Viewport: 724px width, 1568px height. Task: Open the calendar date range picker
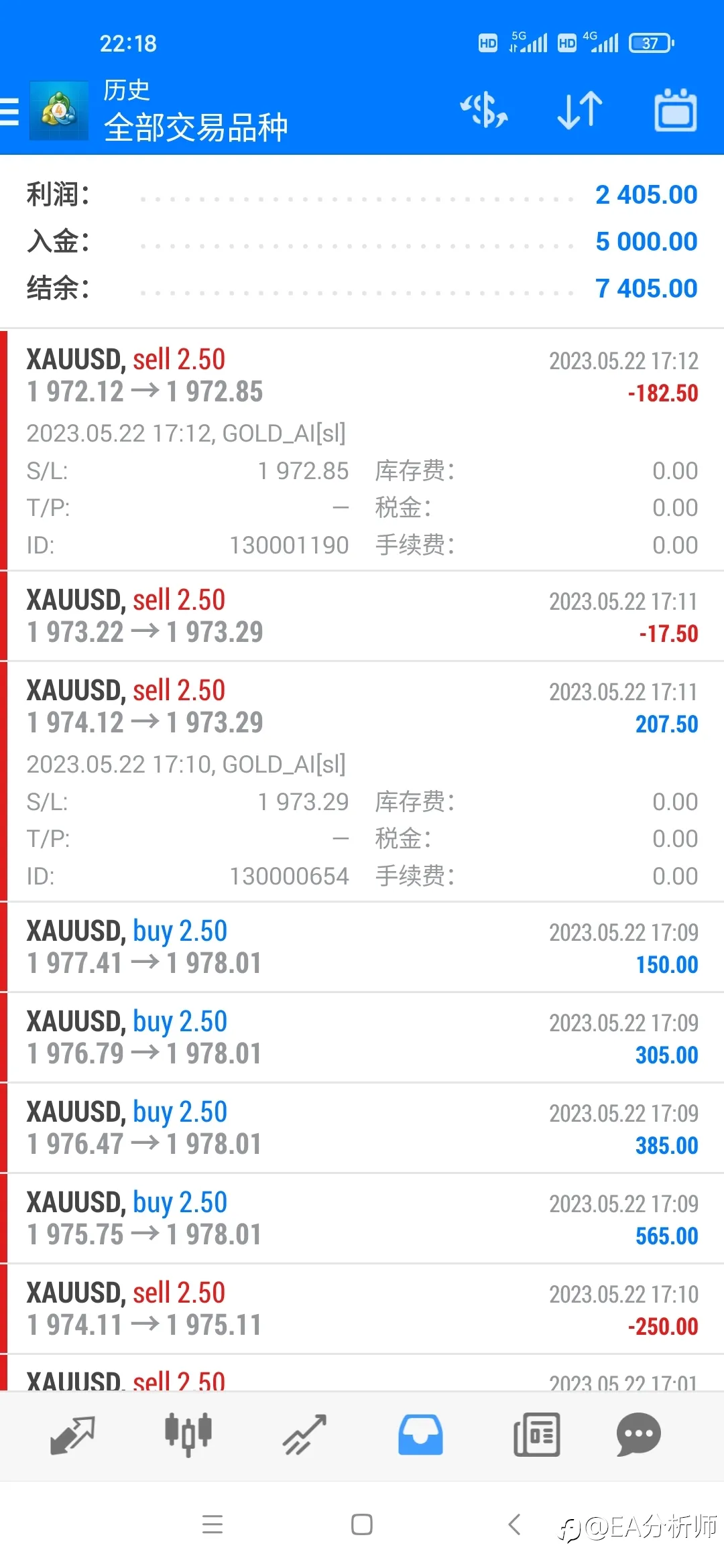[675, 110]
